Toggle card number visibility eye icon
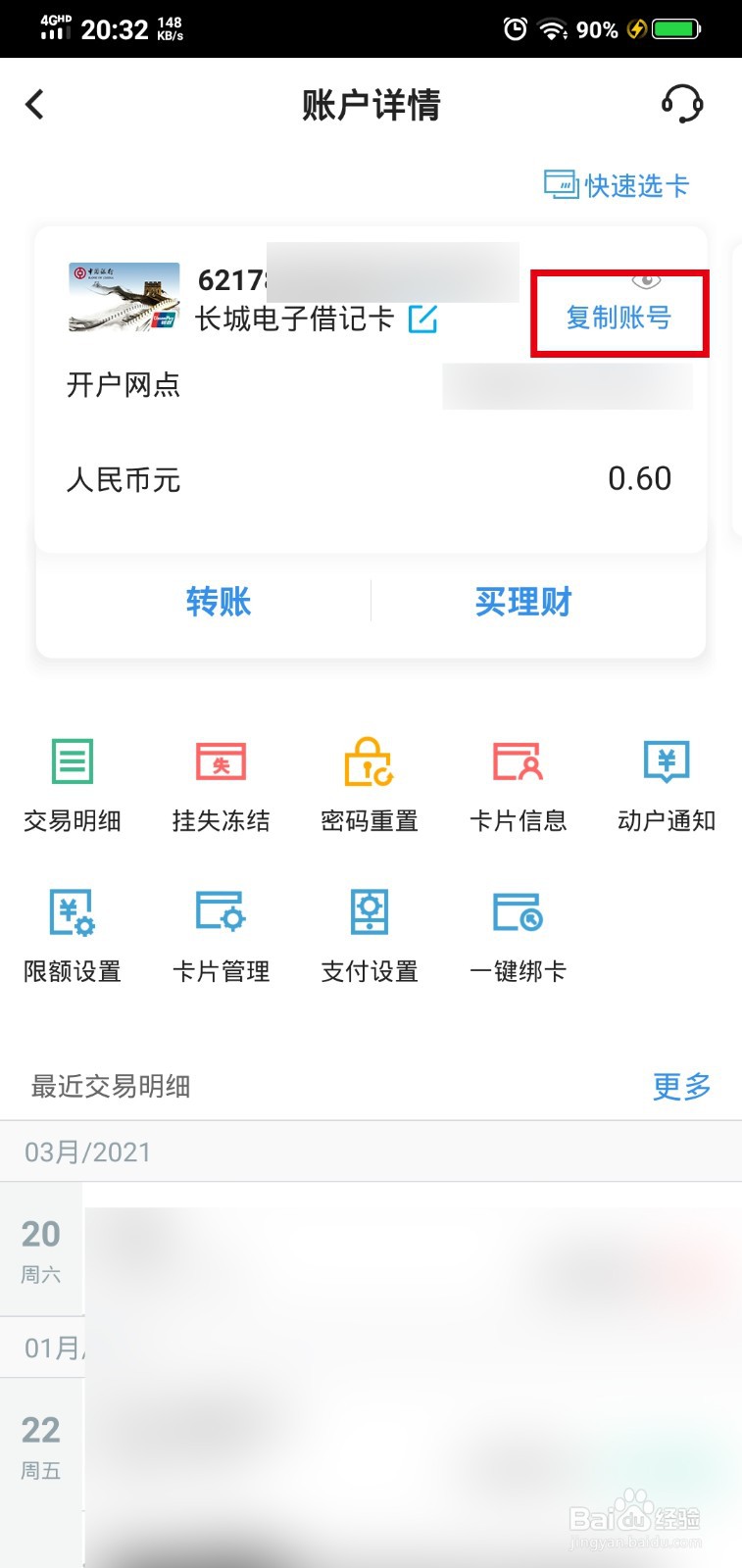The image size is (742, 1568). pyautogui.click(x=646, y=281)
